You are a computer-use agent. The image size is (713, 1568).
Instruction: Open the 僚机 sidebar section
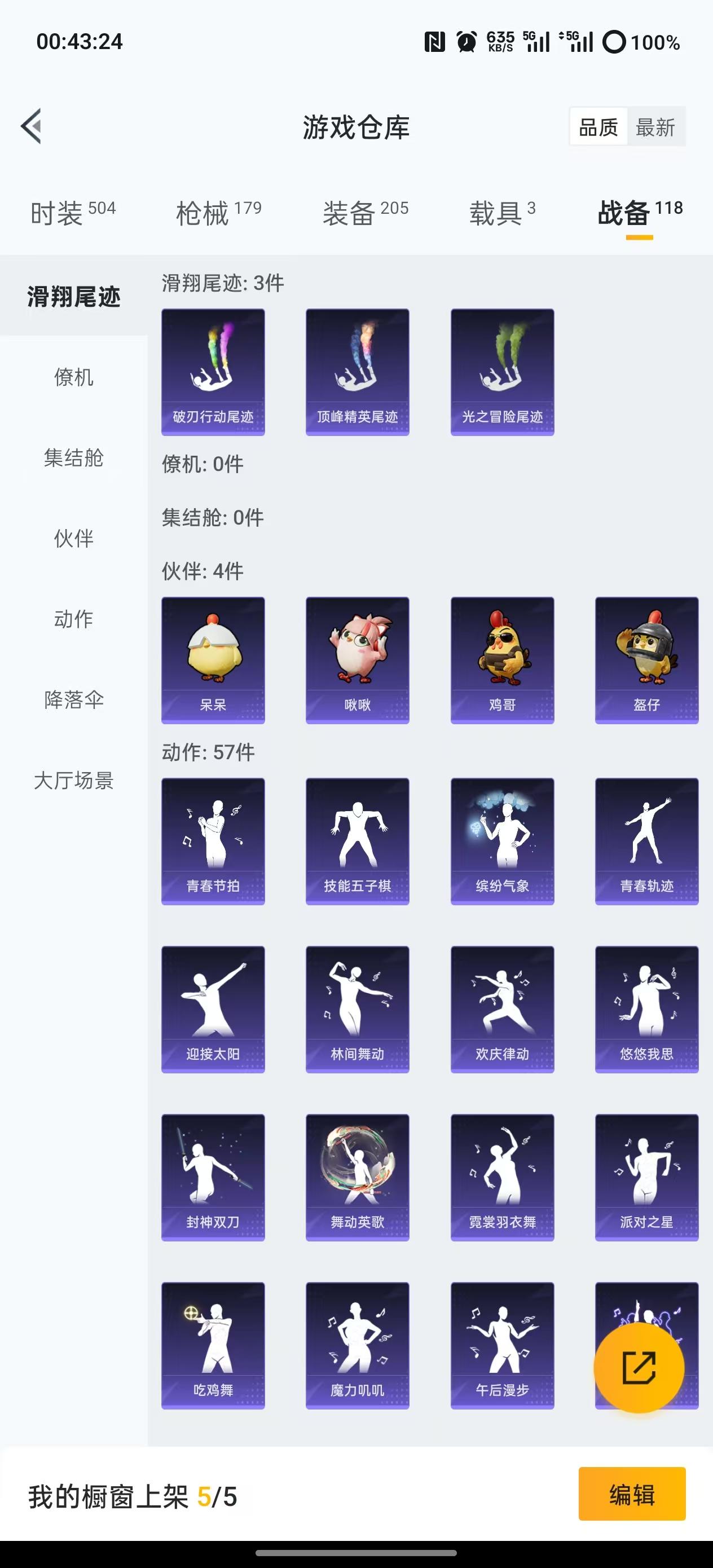tap(73, 377)
